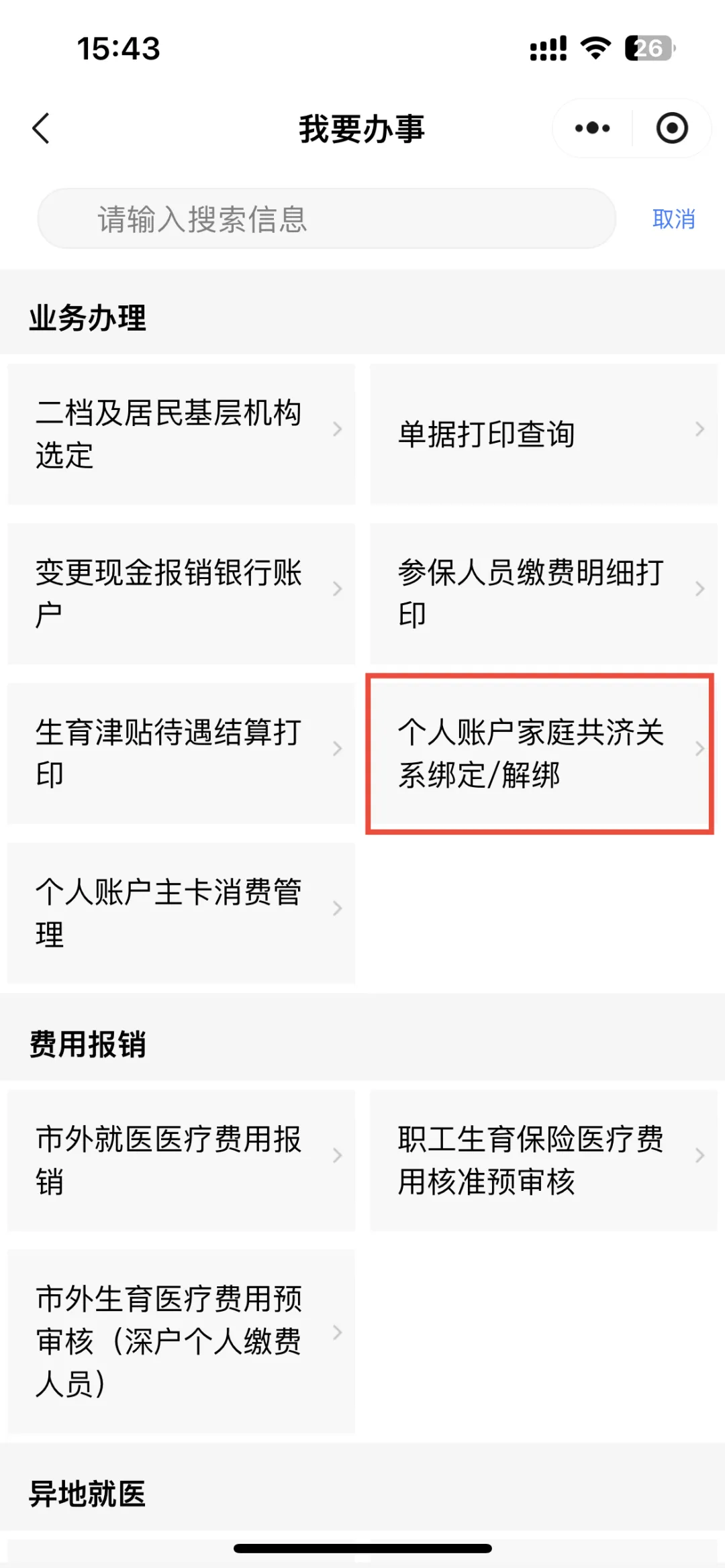Open 单据打印查询
This screenshot has height=1568, width=725.
tap(543, 434)
